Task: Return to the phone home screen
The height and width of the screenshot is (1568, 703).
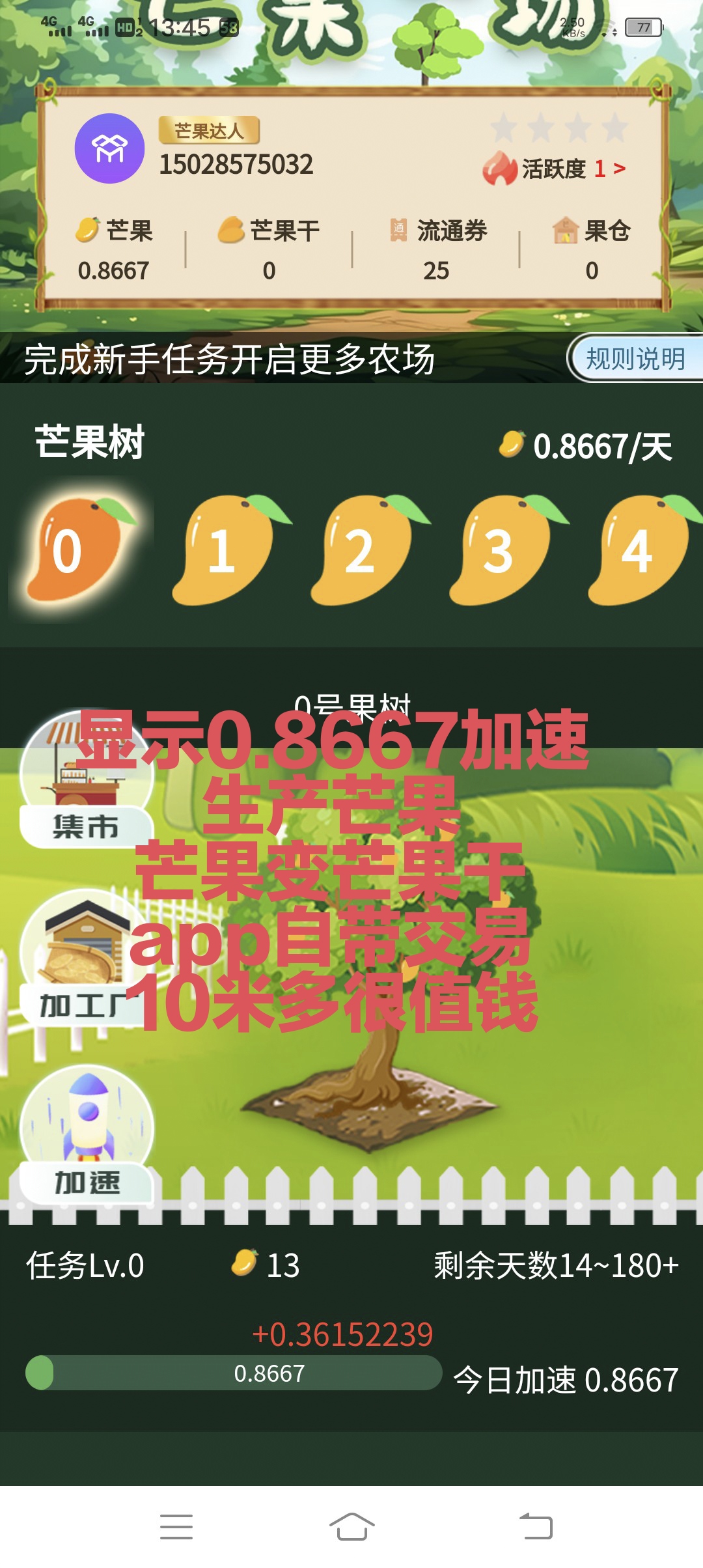Action: tap(351, 1526)
